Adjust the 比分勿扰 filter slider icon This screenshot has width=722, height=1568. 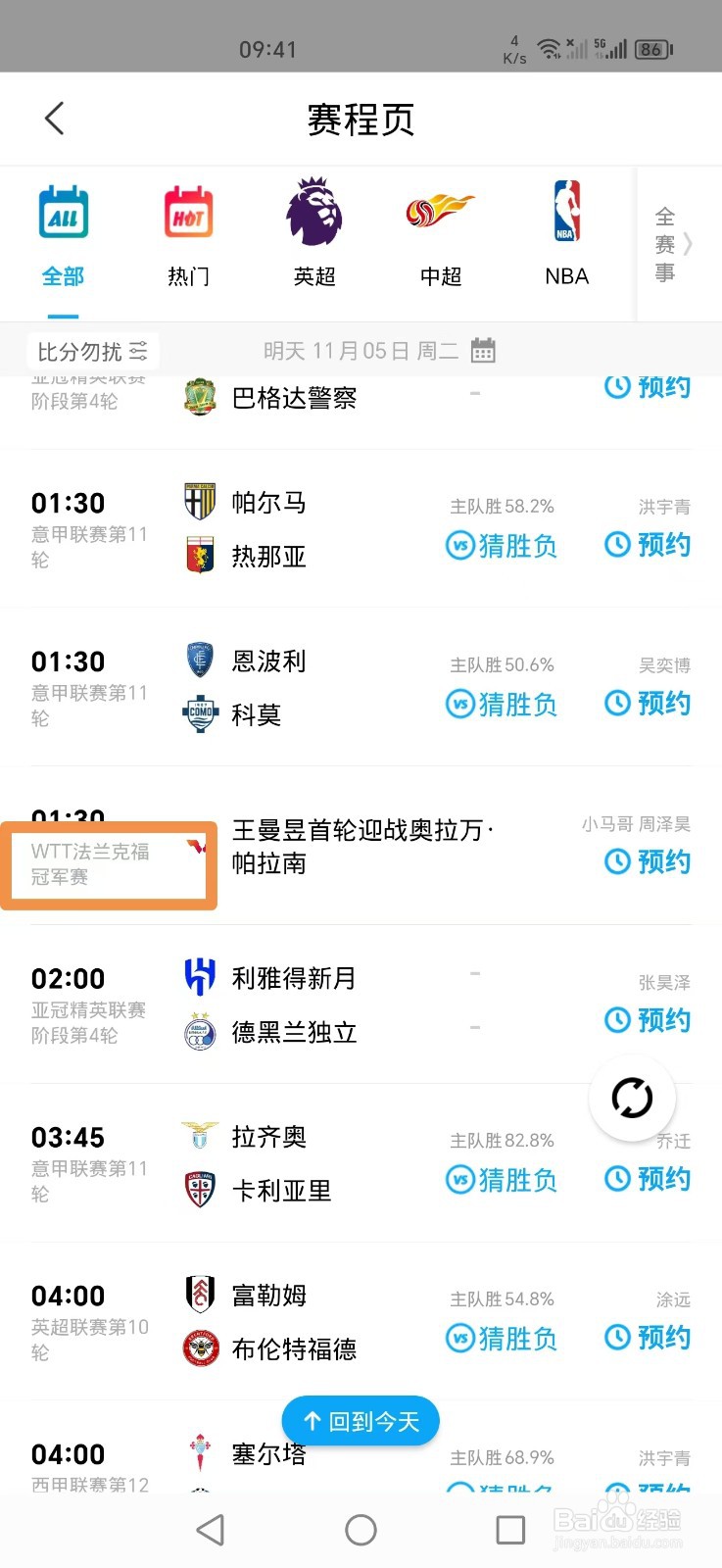pos(138,350)
